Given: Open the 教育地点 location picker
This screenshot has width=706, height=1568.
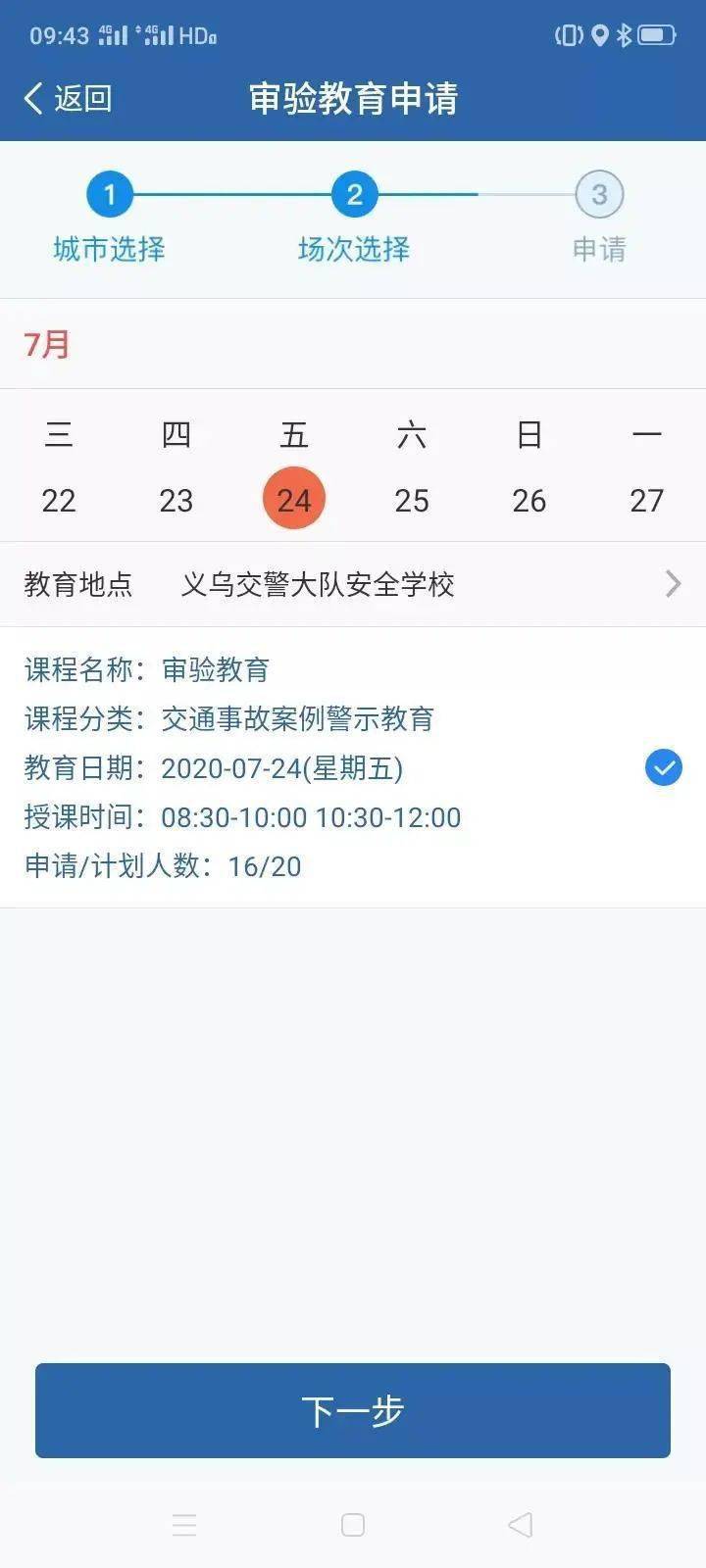Looking at the screenshot, I should click(x=353, y=585).
